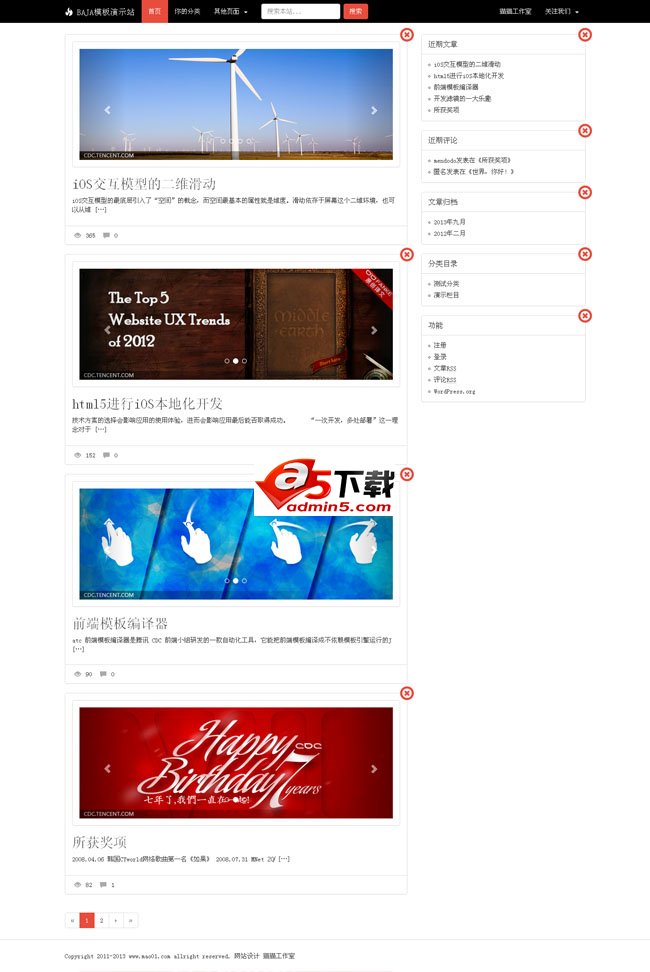
Task: Focus the site search box
Action: pyautogui.click(x=300, y=11)
